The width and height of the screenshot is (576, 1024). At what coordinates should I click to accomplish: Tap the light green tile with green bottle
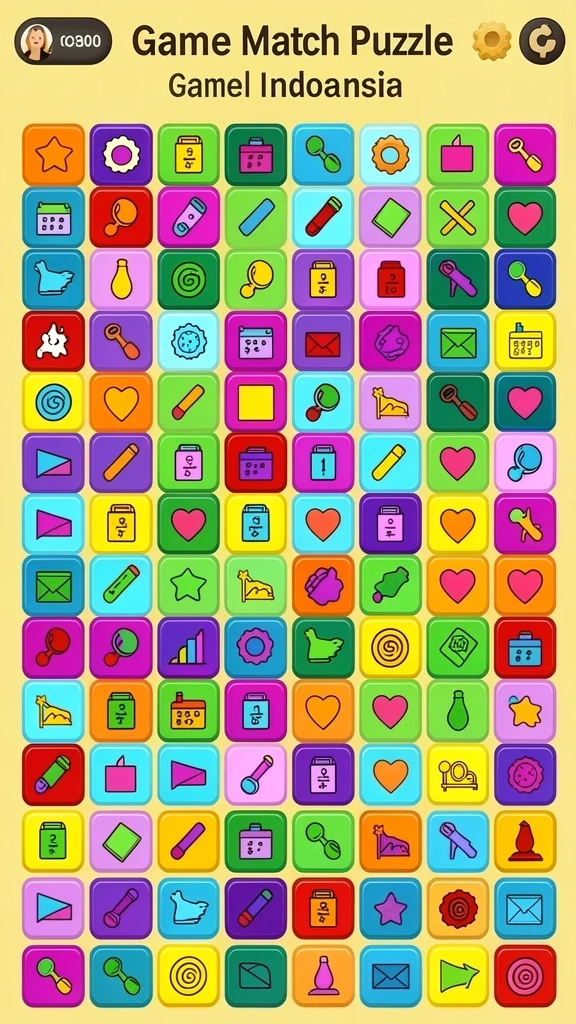pyautogui.click(x=458, y=711)
